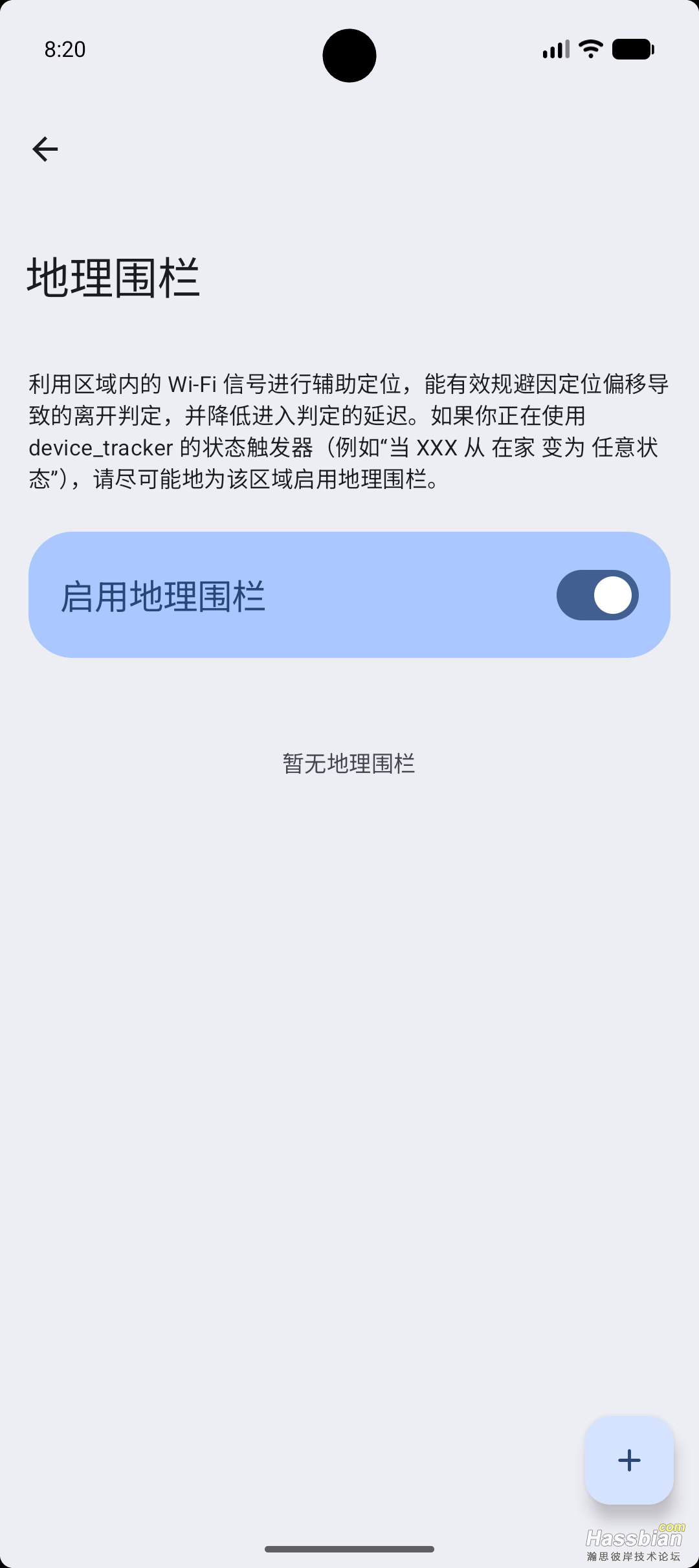
Task: Tap the battery indicator in the status bar
Action: (631, 49)
